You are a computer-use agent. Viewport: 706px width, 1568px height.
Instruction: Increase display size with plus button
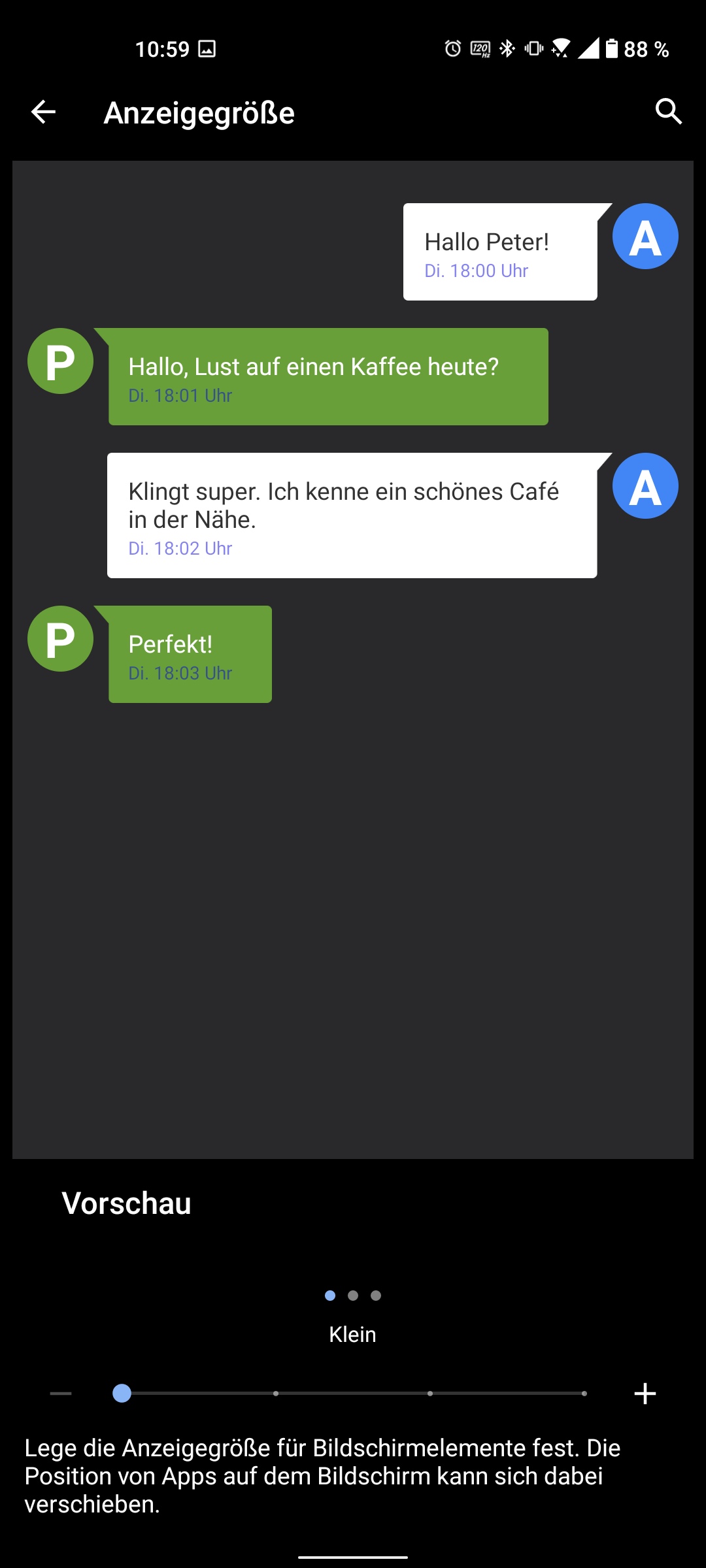point(645,1394)
